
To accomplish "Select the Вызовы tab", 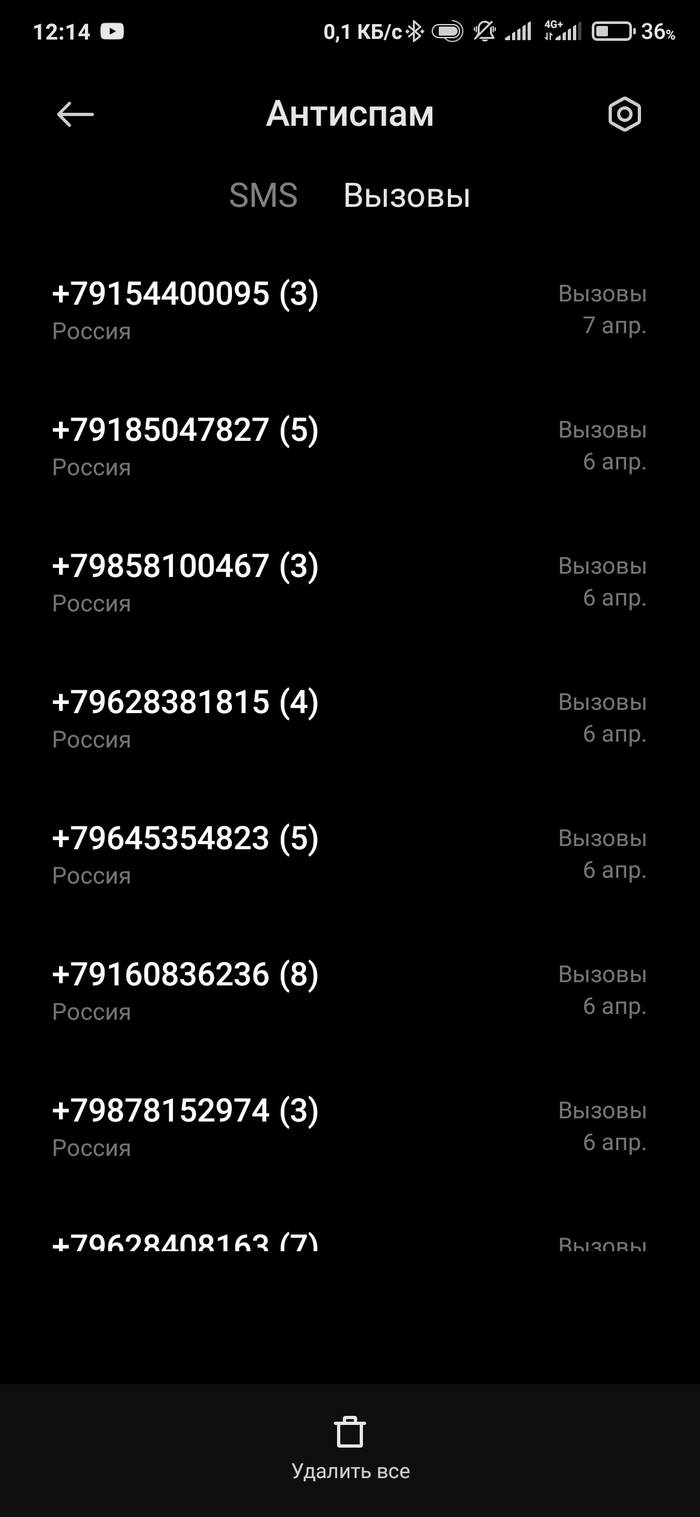I will (407, 195).
